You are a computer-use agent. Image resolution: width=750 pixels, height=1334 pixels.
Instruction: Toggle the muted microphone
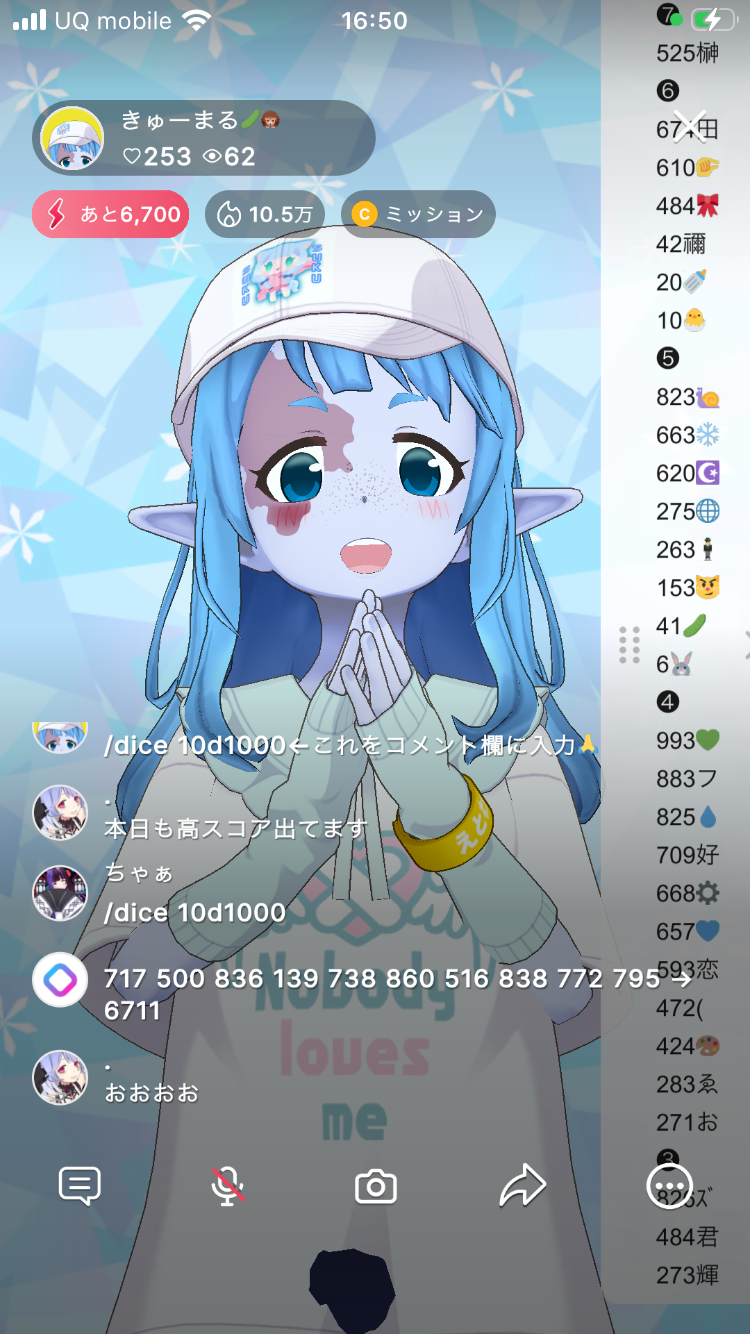(x=228, y=1187)
